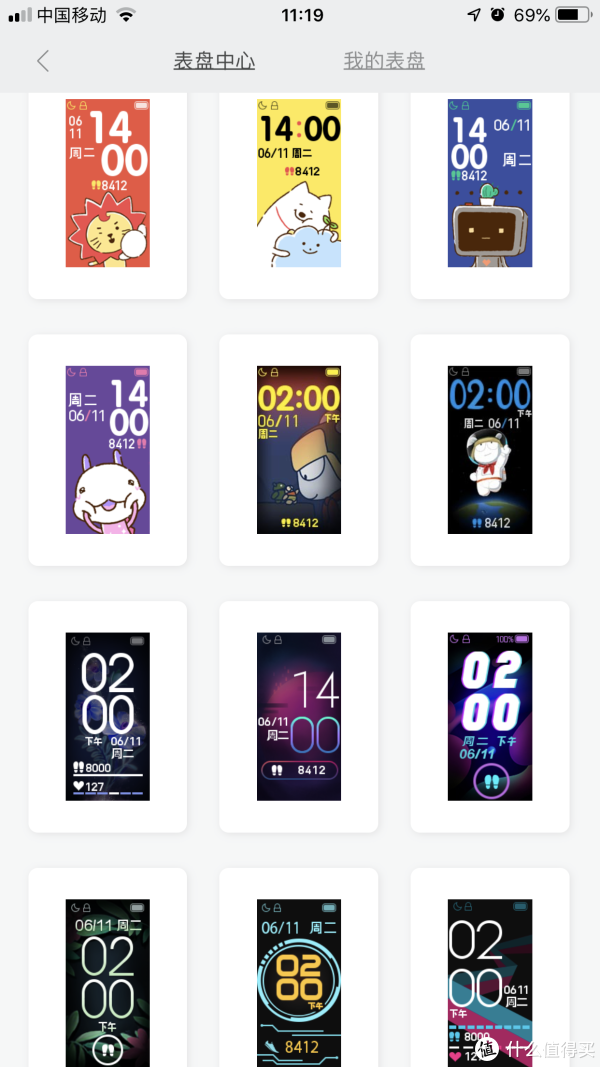Open the blue TV-head robot watch face
Image resolution: width=600 pixels, height=1067 pixels.
490,184
